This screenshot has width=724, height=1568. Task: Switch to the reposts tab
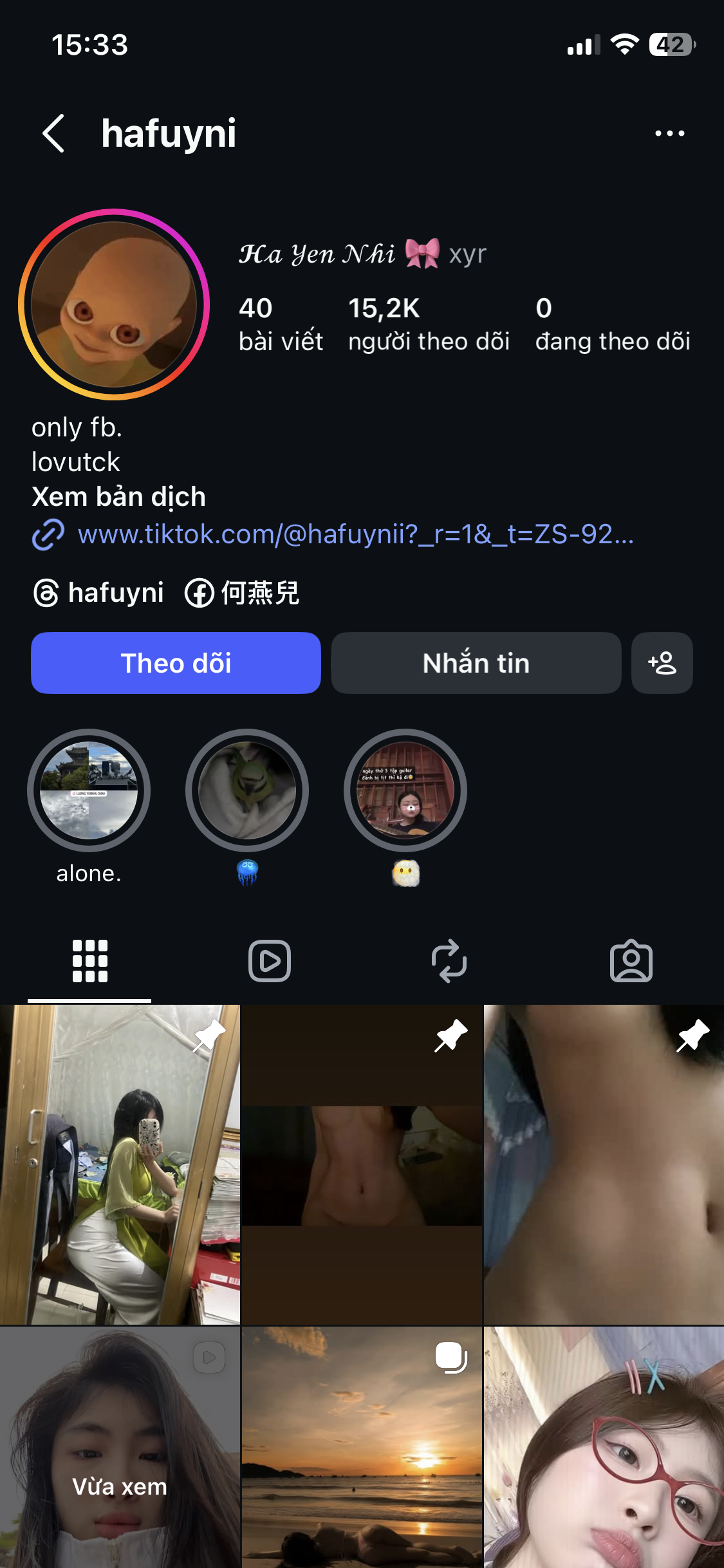tap(449, 961)
